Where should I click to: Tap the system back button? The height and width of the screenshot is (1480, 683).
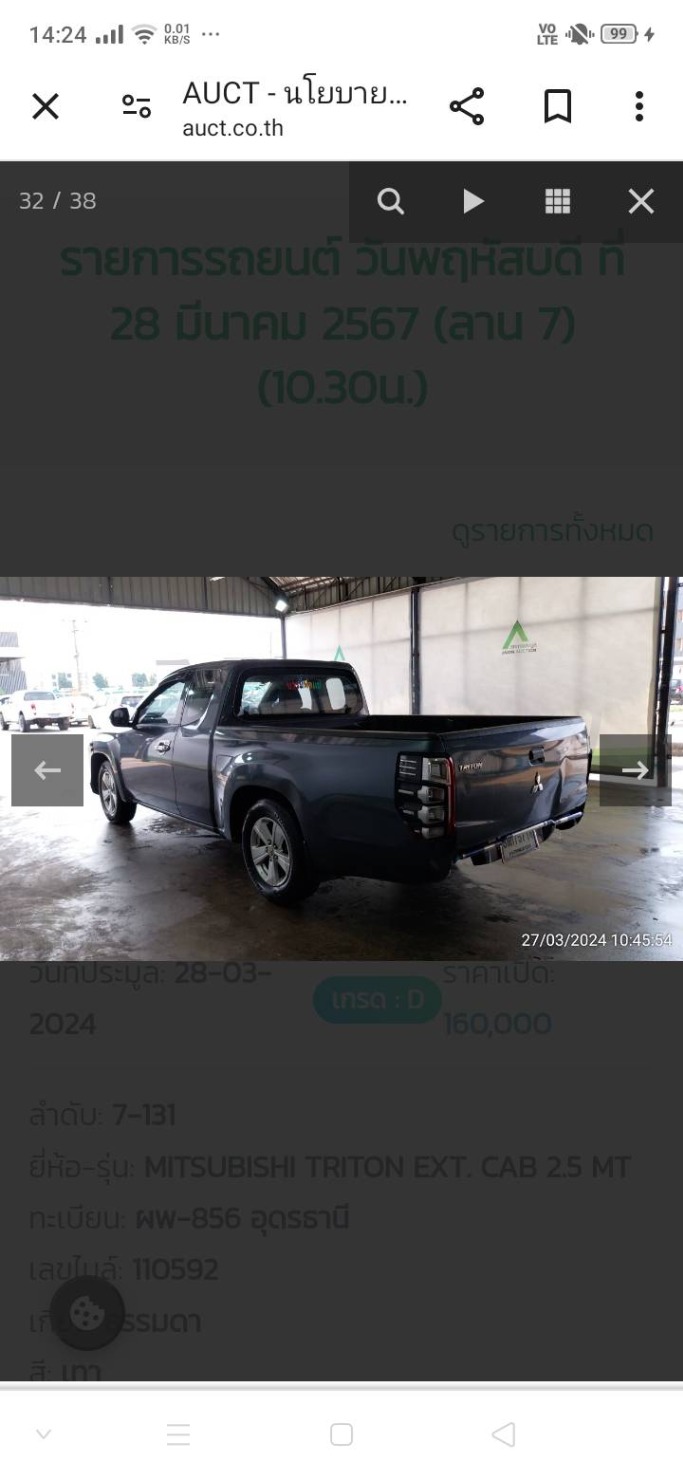(x=504, y=1435)
